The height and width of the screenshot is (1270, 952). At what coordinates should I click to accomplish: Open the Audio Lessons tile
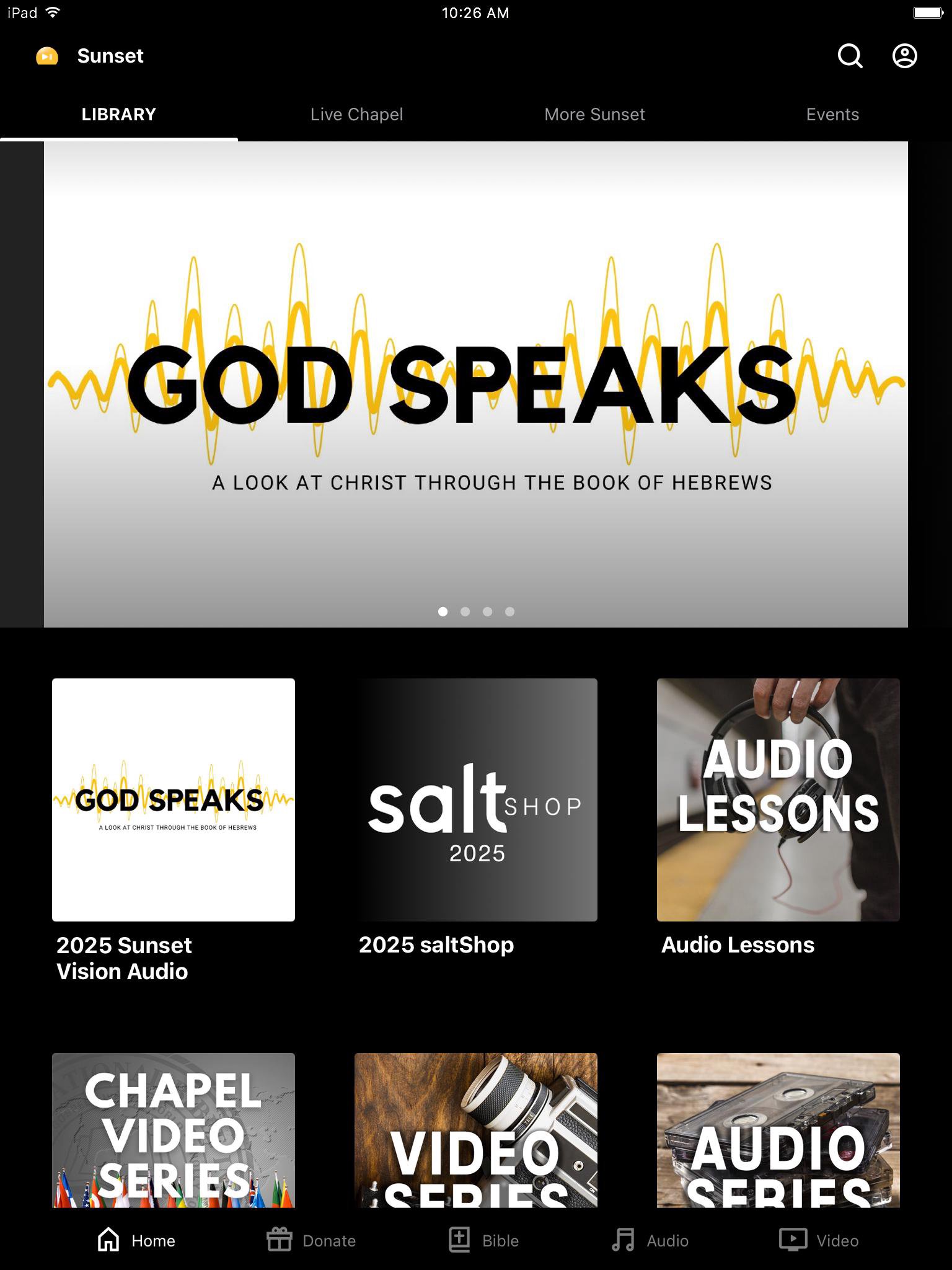pyautogui.click(x=778, y=800)
